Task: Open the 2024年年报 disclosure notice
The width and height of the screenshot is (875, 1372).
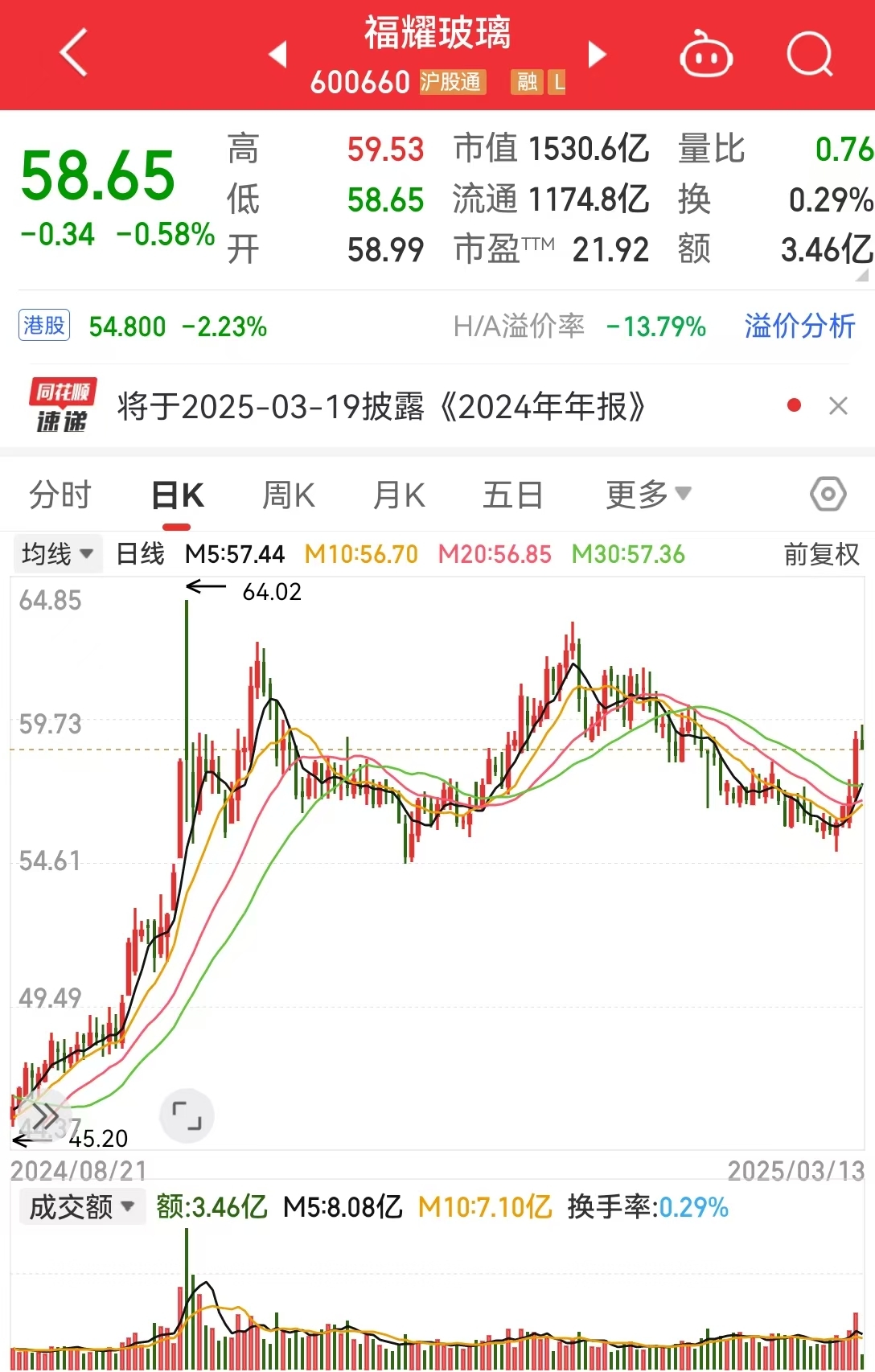Action: click(381, 406)
